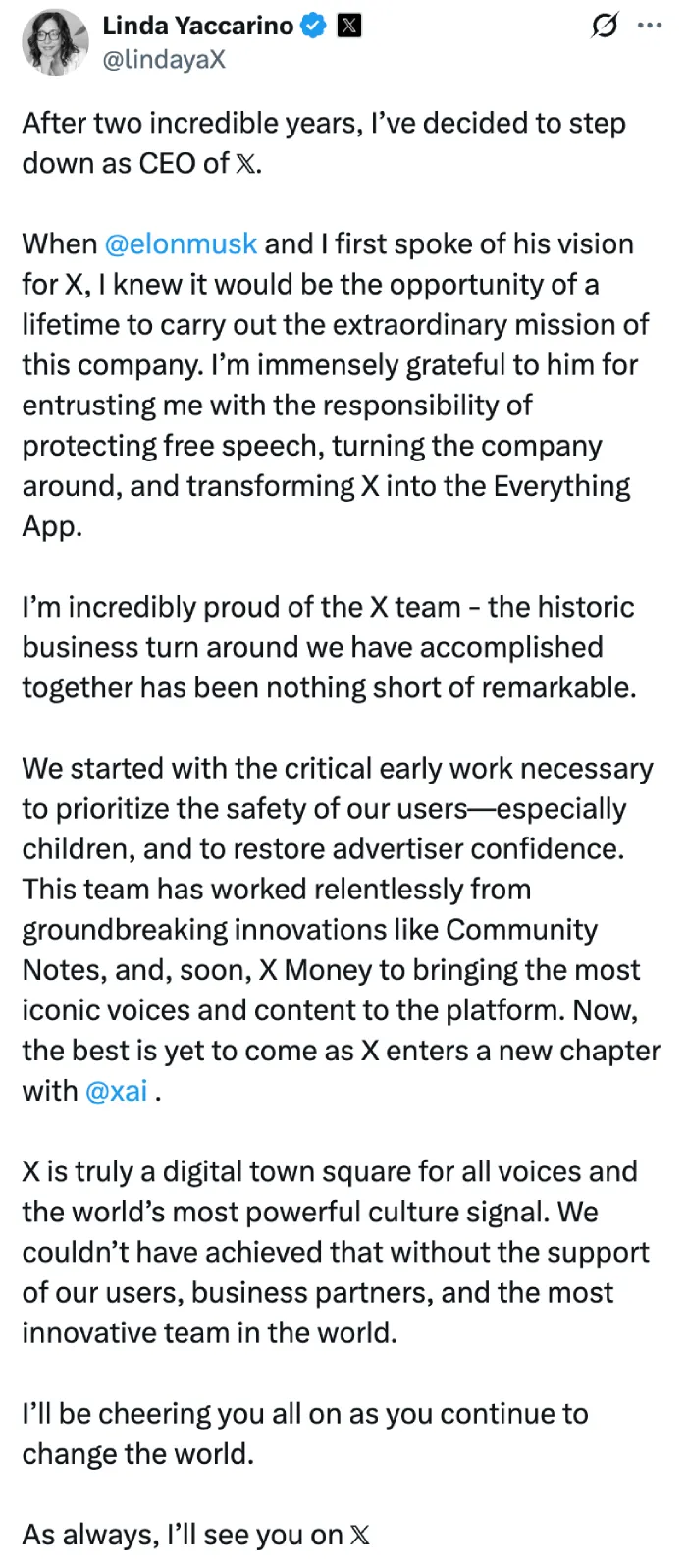The width and height of the screenshot is (687, 1568).
Task: Open Linda Yaccarino's profile picture
Action: (55, 42)
